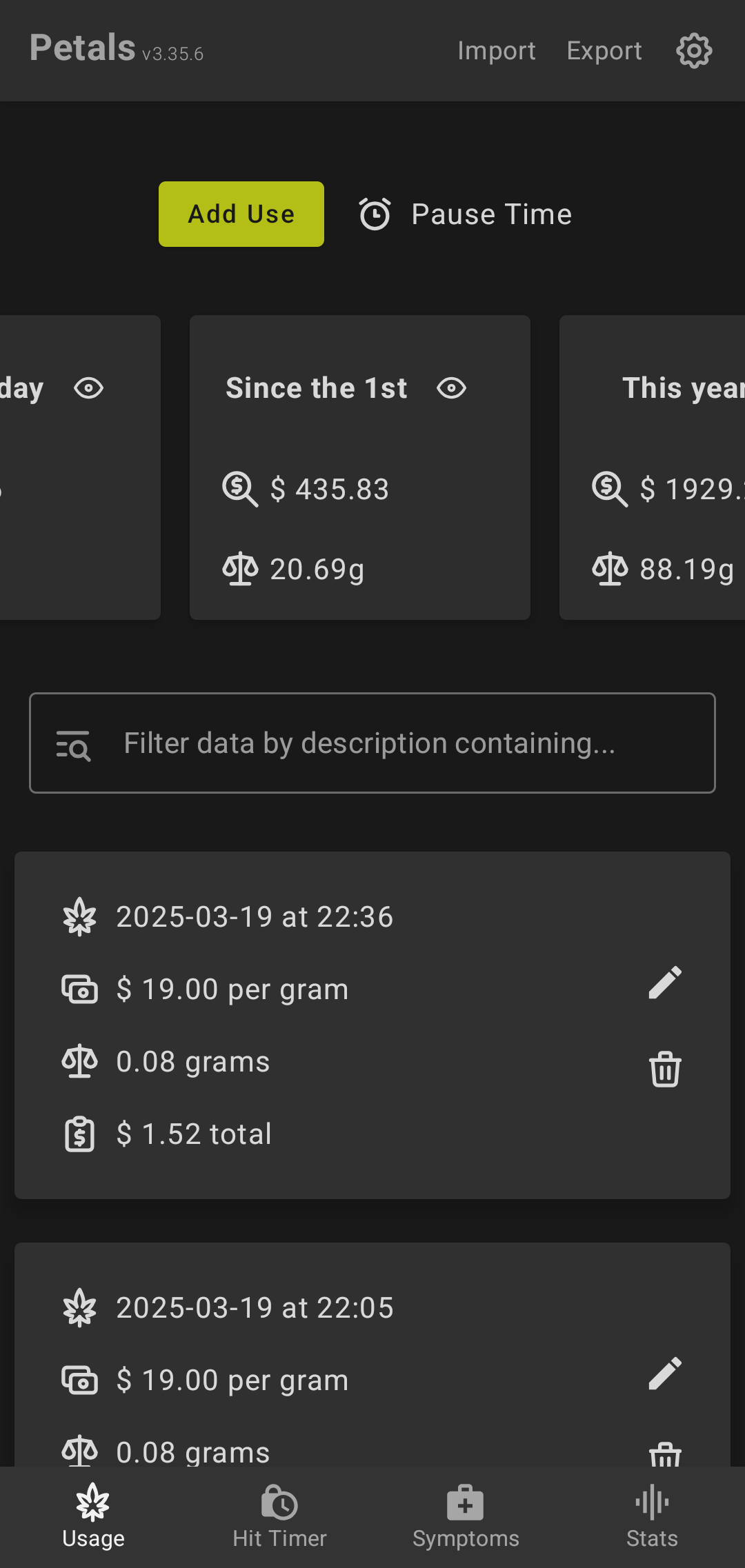Edit the 22:05 usage entry

pyautogui.click(x=665, y=1374)
